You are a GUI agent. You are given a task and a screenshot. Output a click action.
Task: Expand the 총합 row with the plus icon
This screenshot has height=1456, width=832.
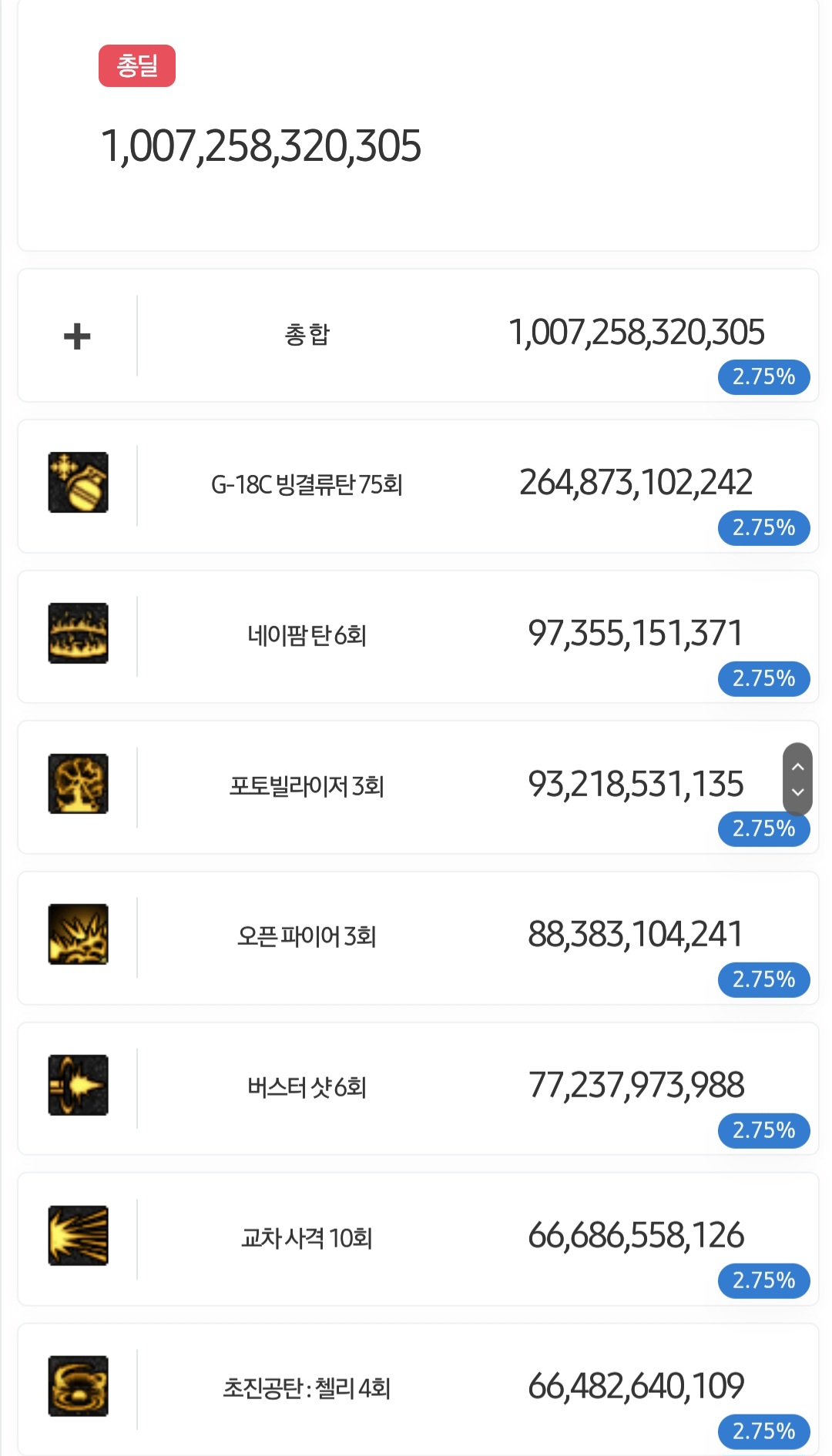coord(77,336)
